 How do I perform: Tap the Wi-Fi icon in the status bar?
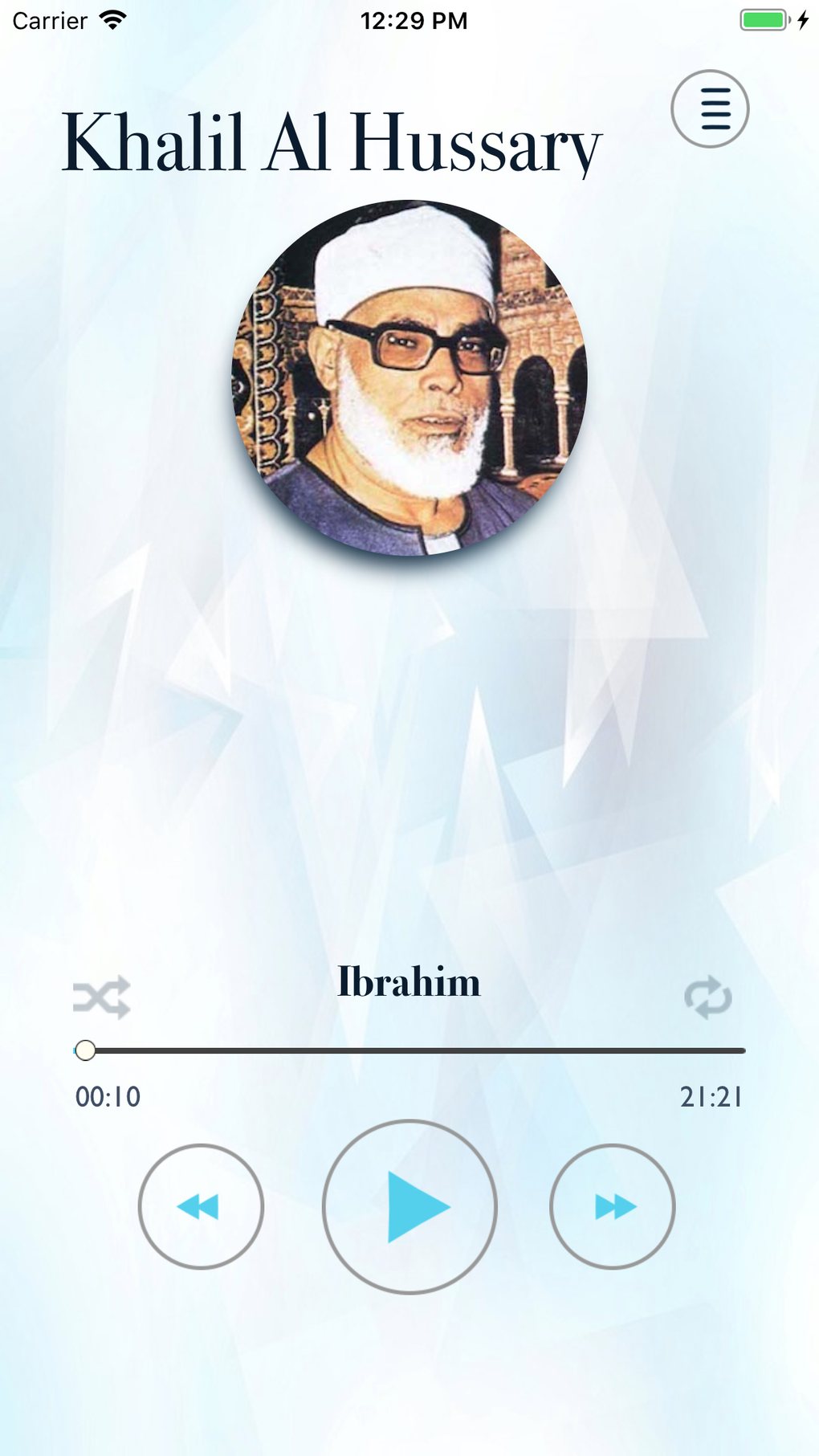coord(112,20)
